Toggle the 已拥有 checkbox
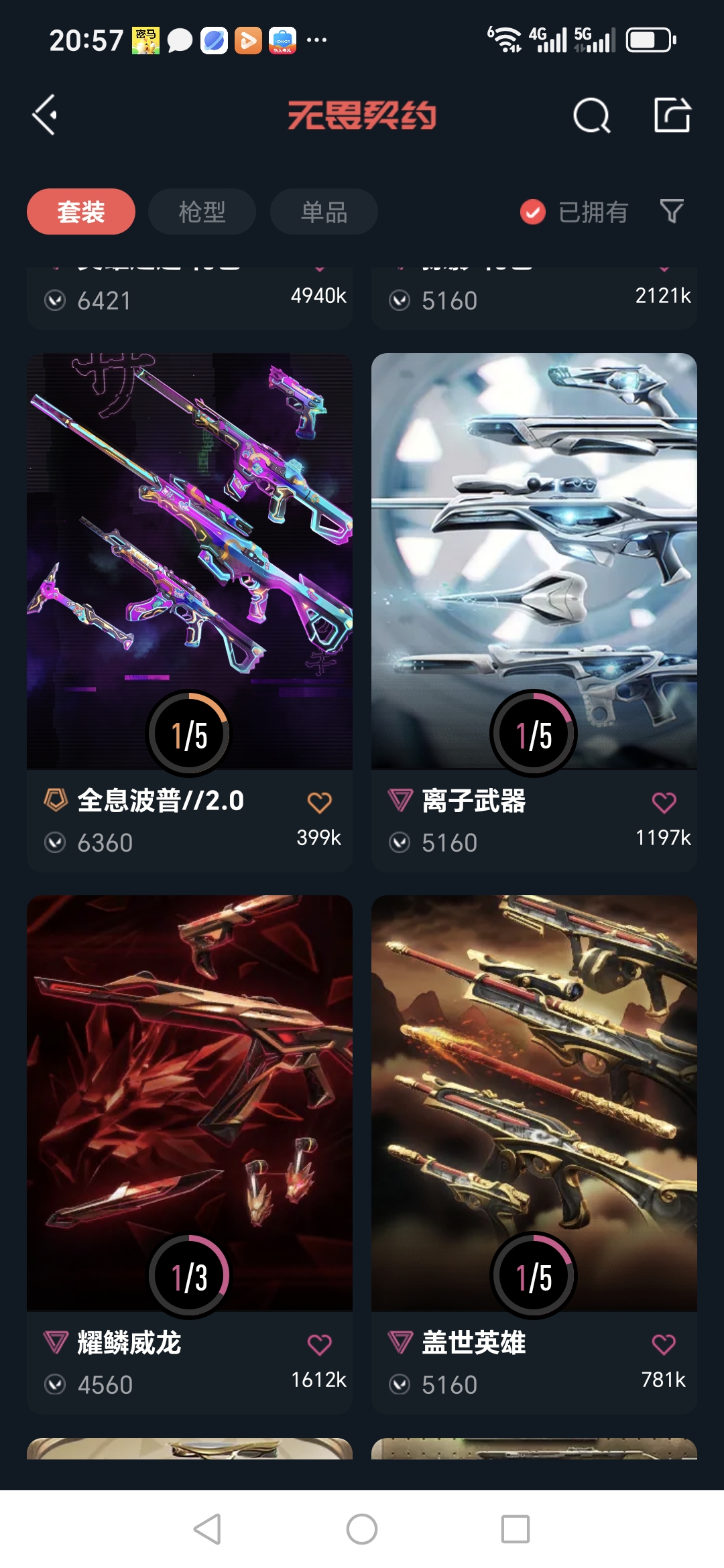This screenshot has width=724, height=1568. [533, 212]
